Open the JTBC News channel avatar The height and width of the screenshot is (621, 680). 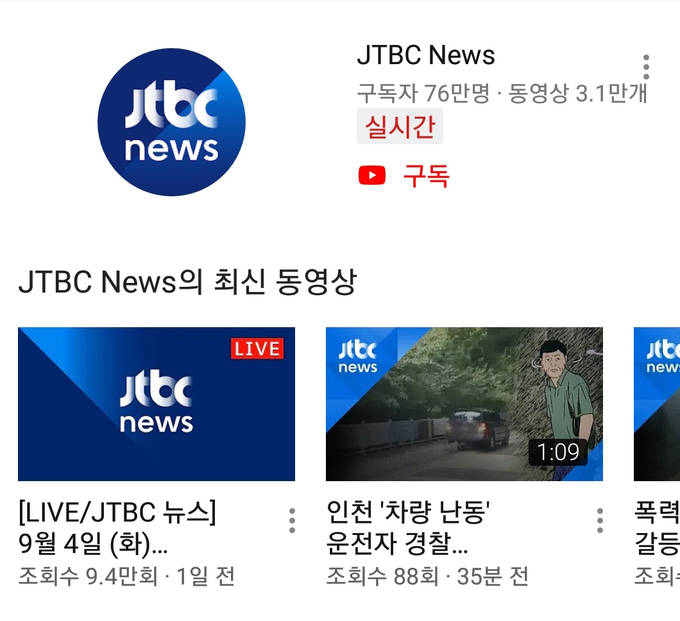(171, 122)
